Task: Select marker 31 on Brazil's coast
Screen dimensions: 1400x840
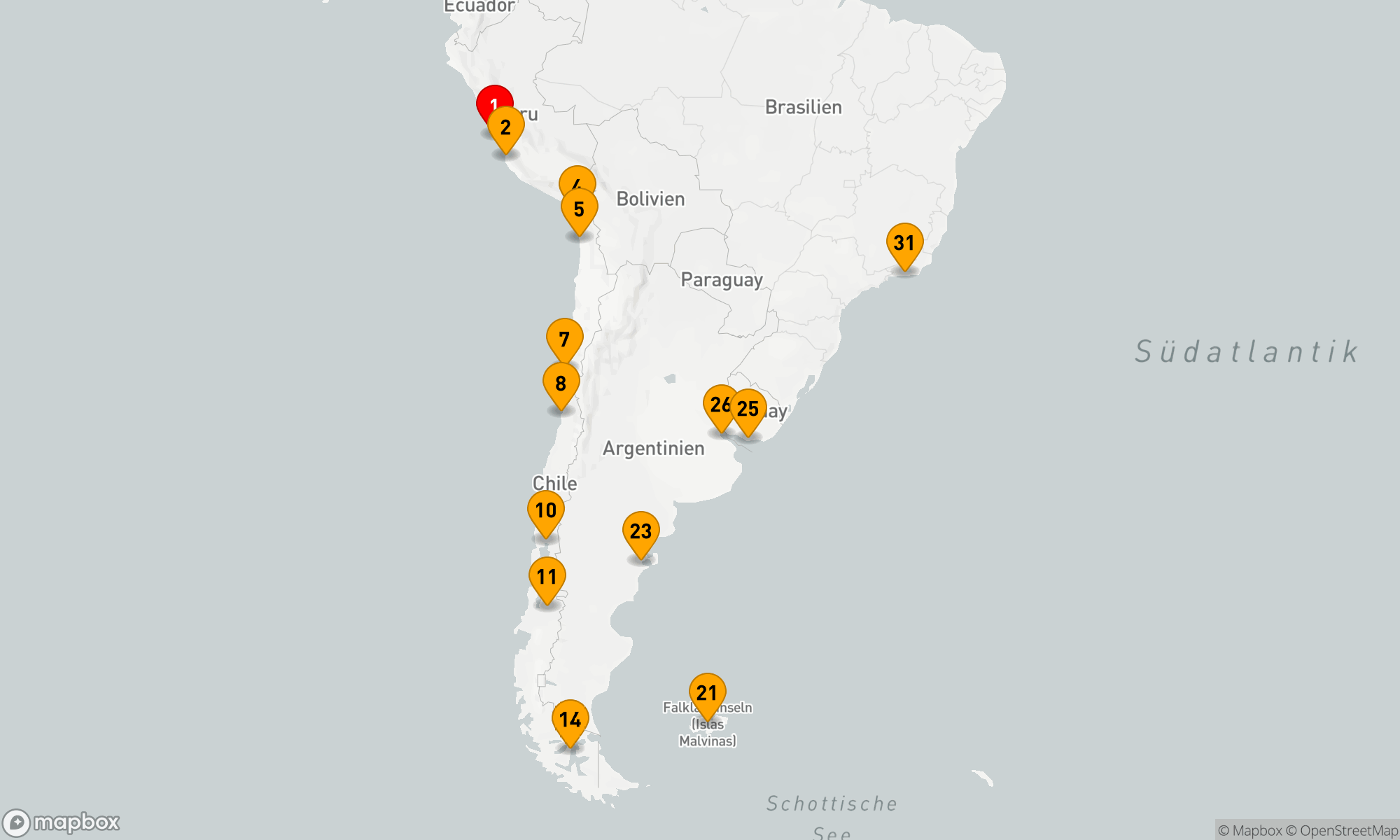Action: pos(904,243)
